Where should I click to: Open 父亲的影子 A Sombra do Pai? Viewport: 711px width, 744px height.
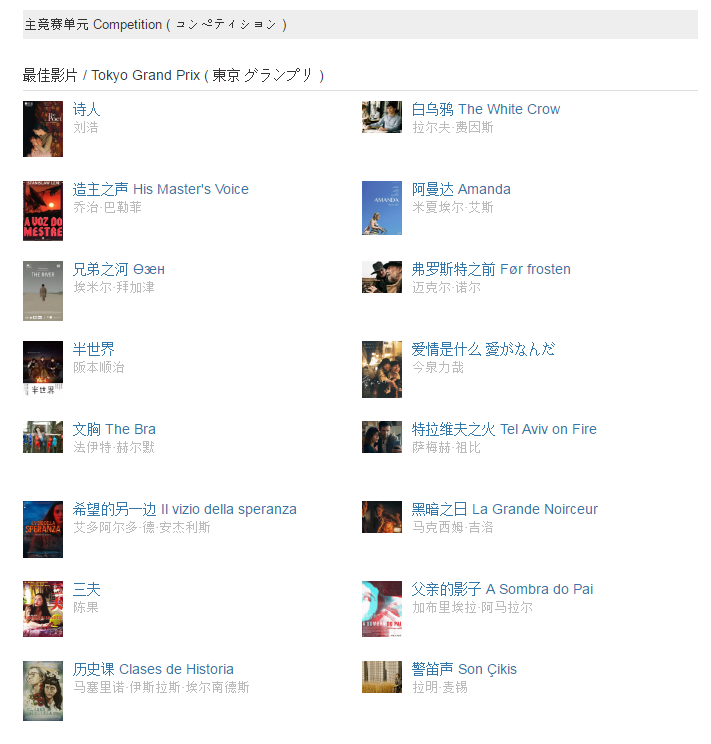click(502, 589)
